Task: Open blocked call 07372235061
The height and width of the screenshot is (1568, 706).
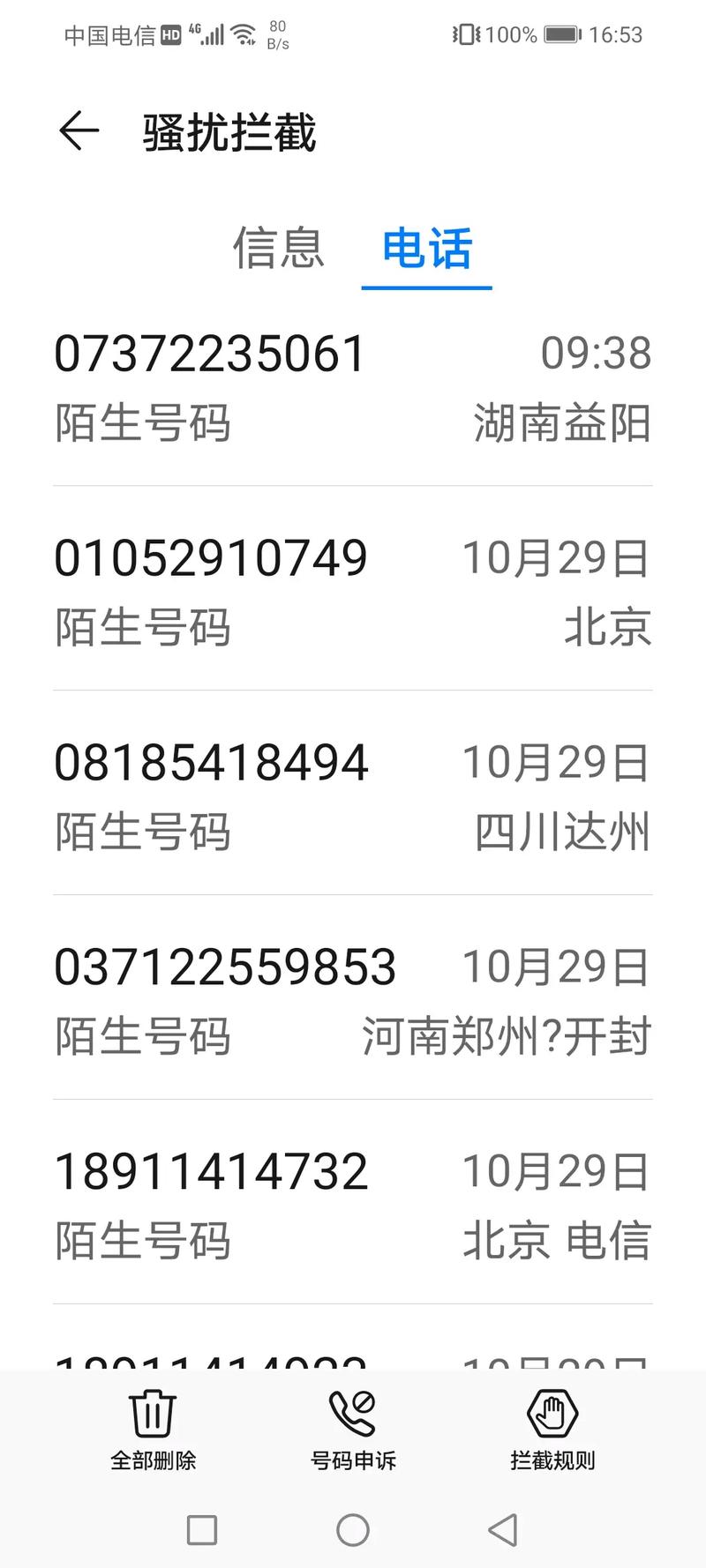Action: (x=353, y=386)
